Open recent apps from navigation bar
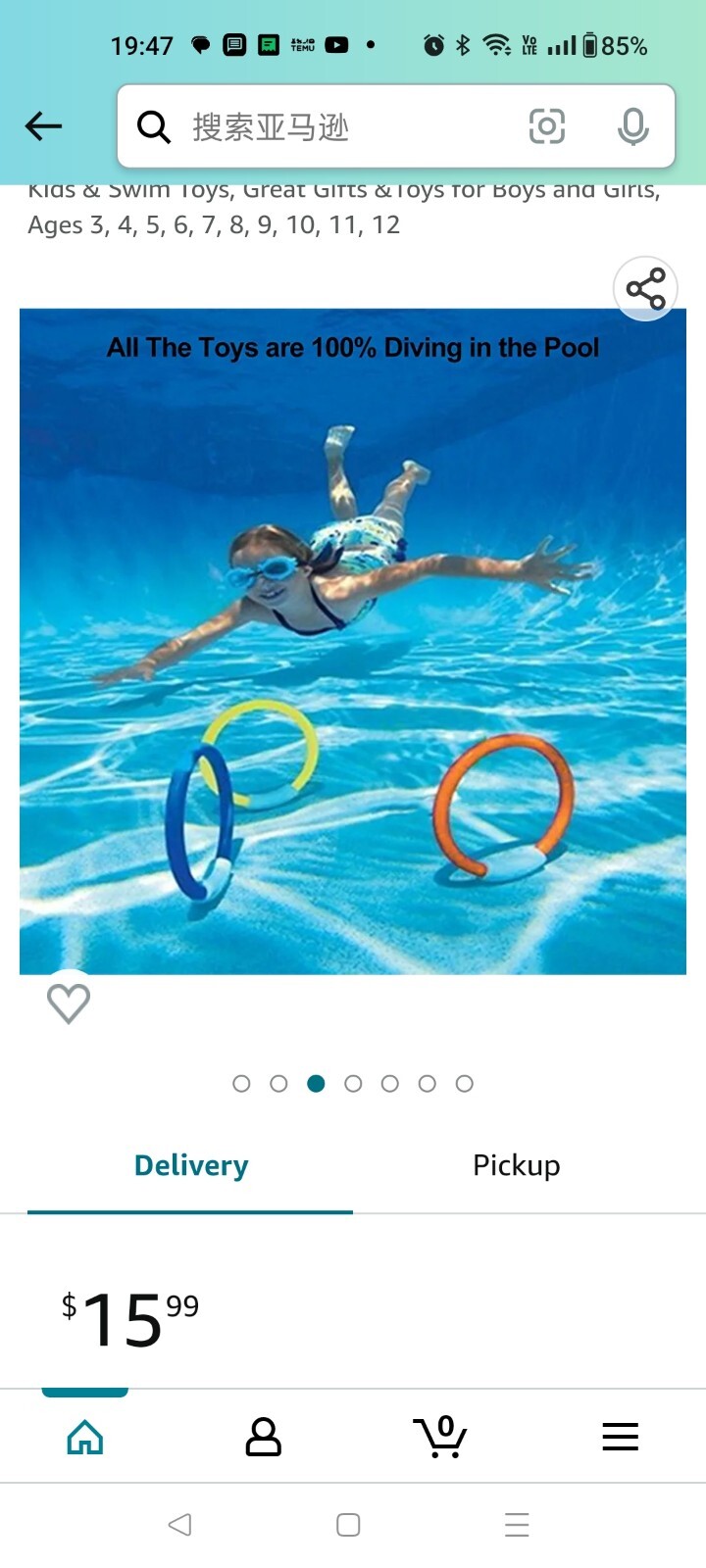Viewport: 706px width, 1568px height. click(517, 1525)
